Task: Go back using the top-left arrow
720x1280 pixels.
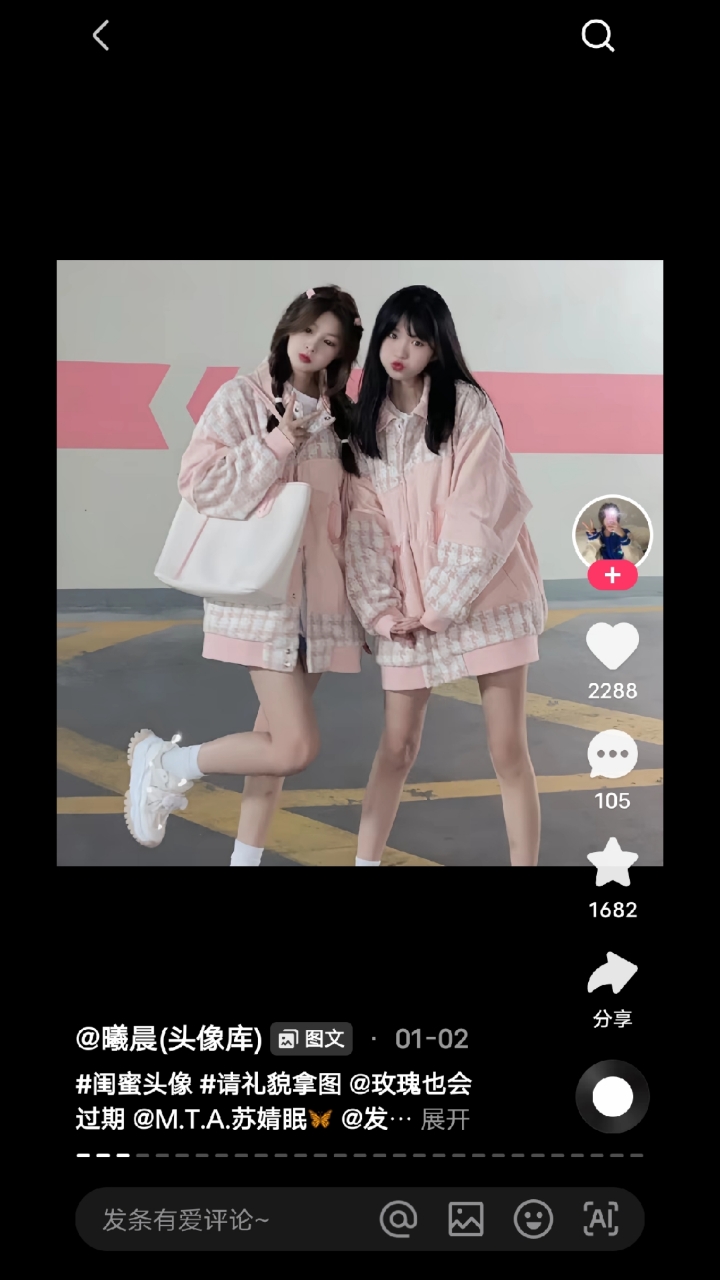Action: [101, 37]
